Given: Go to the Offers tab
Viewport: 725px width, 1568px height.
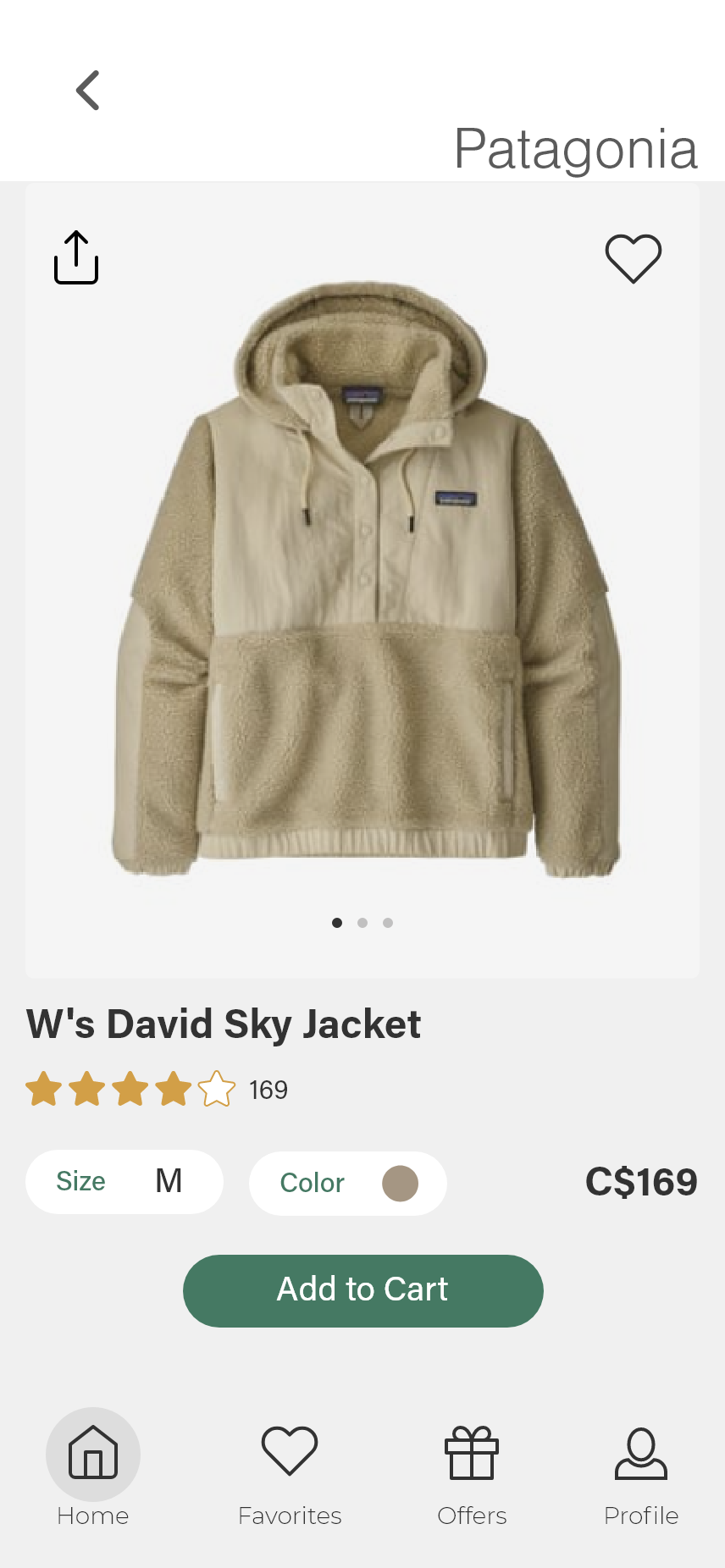Looking at the screenshot, I should [472, 1475].
